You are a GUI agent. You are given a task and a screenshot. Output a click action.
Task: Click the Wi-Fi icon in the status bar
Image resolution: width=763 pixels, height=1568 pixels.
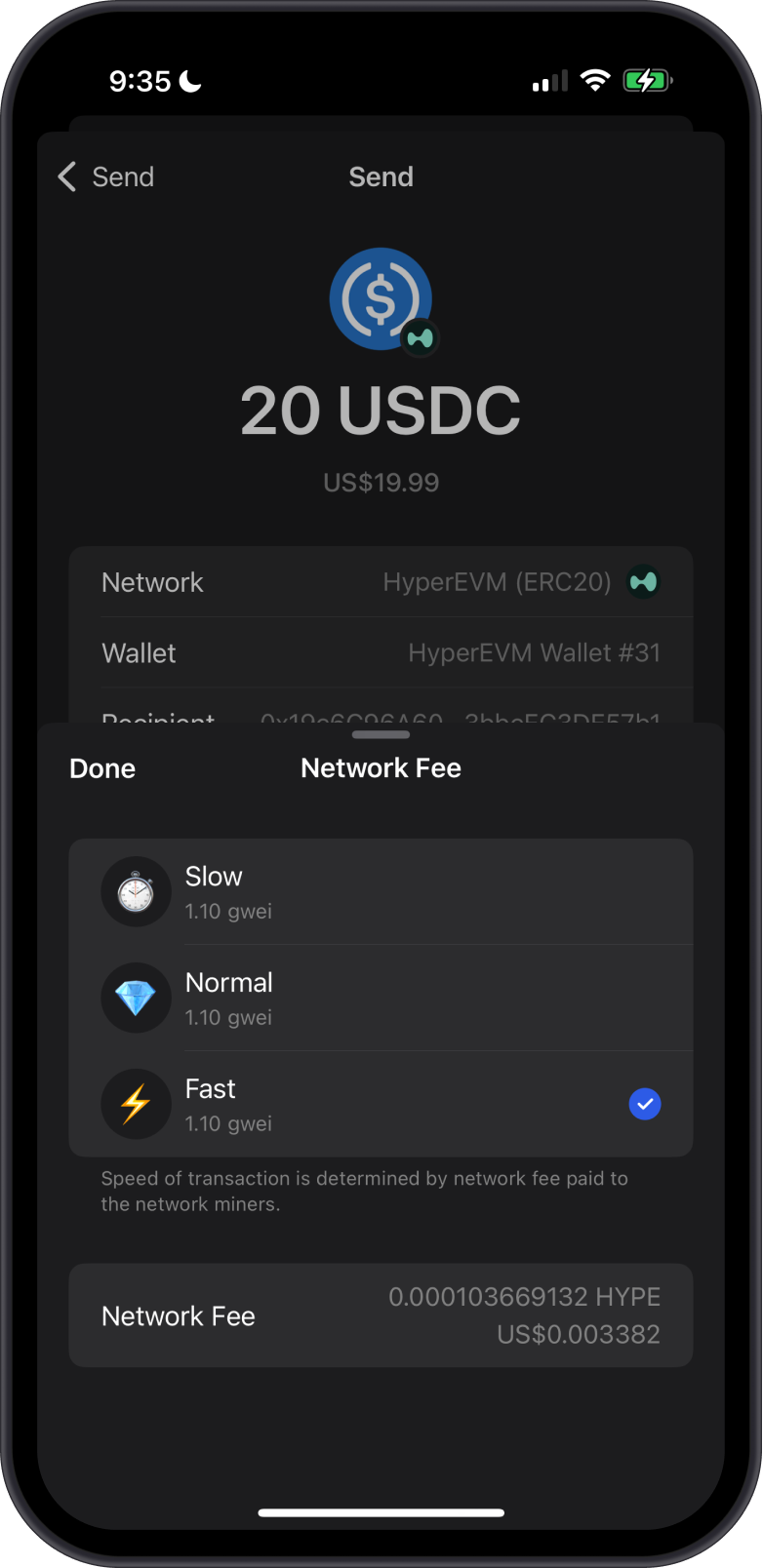595,80
